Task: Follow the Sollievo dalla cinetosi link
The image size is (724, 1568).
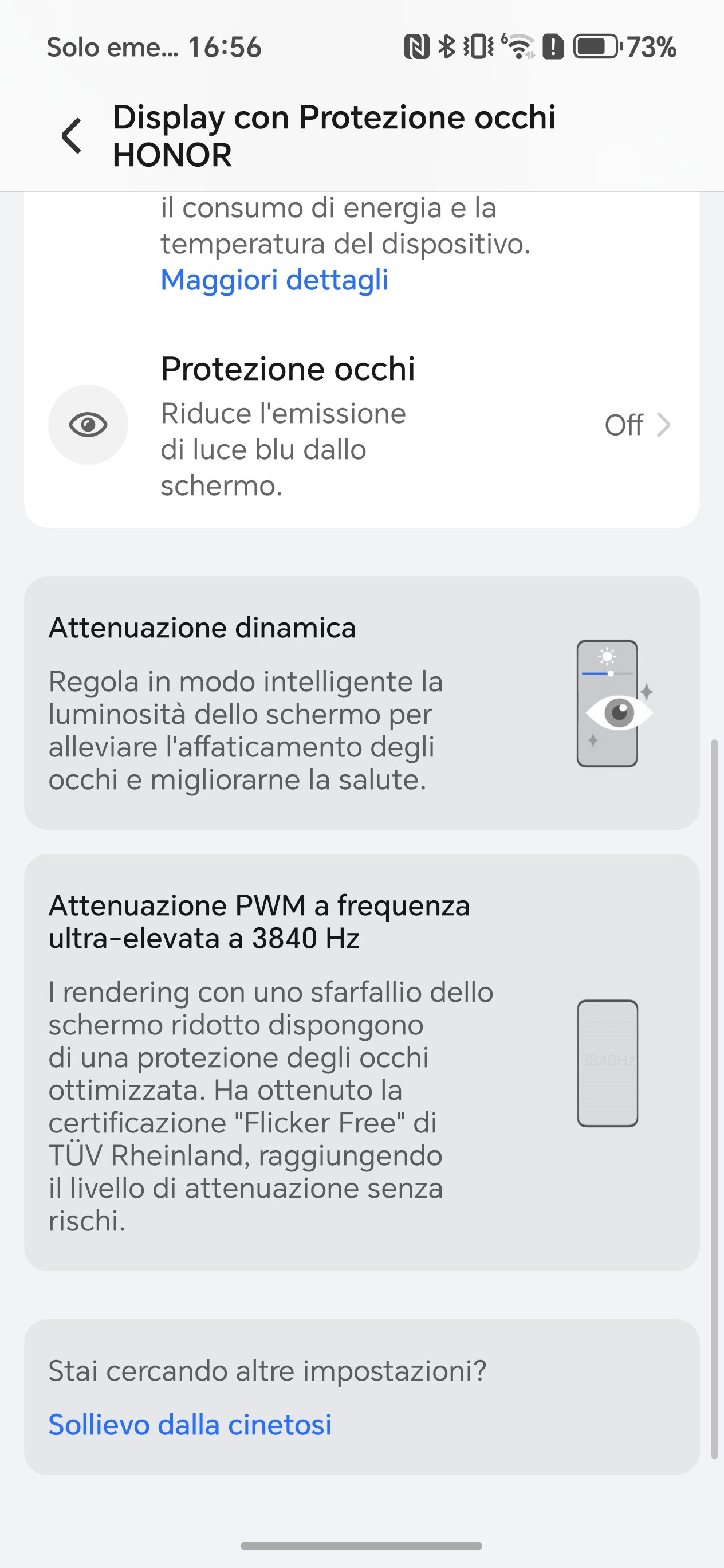Action: pyautogui.click(x=190, y=1425)
